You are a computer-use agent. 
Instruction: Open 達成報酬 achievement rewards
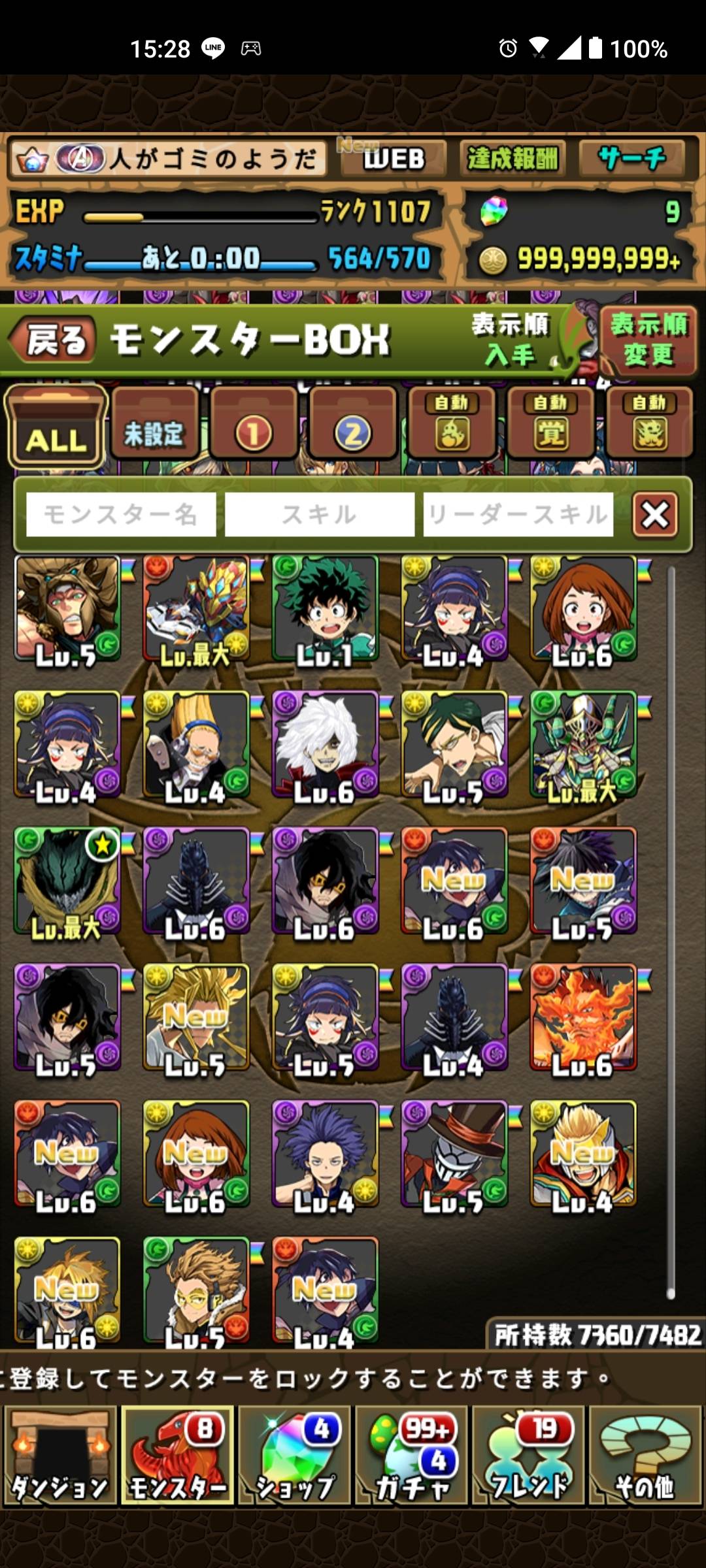coord(513,159)
